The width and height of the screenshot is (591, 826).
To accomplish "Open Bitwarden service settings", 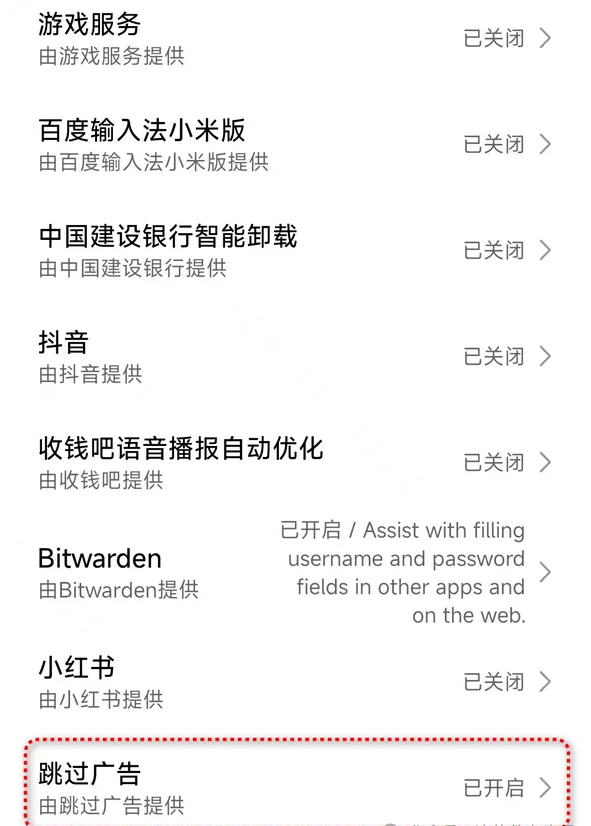I will tap(296, 573).
